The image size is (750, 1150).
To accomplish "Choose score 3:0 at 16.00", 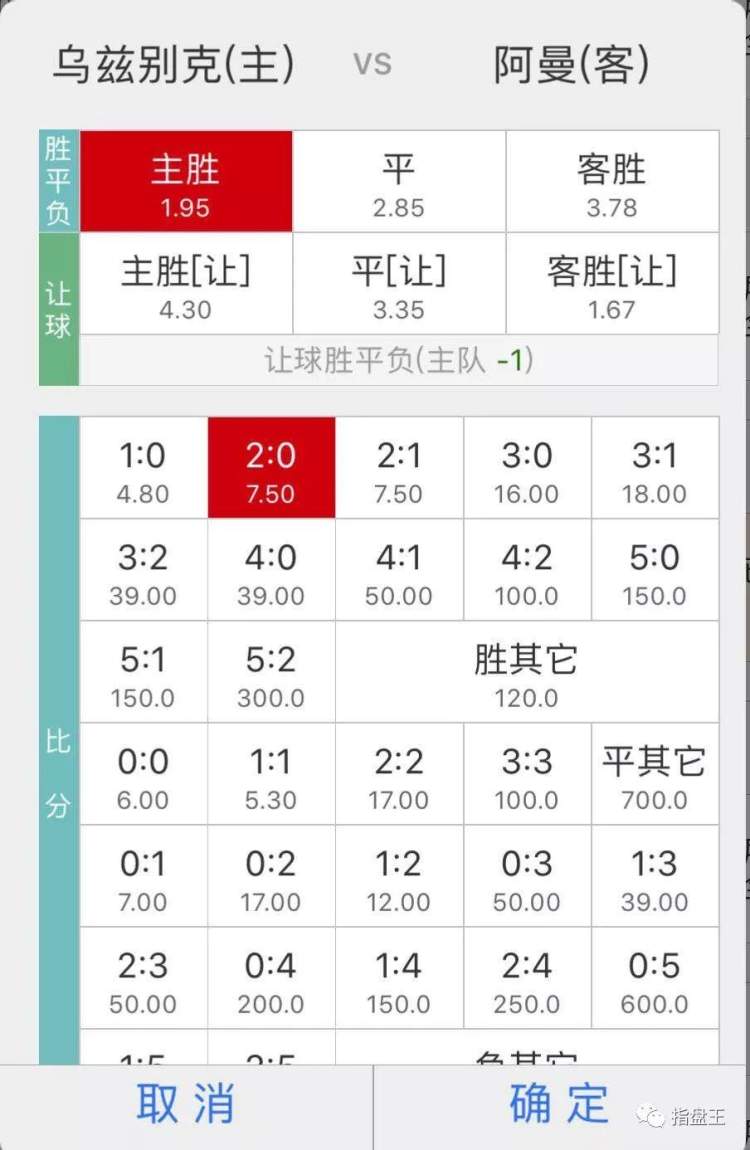I will [527, 468].
